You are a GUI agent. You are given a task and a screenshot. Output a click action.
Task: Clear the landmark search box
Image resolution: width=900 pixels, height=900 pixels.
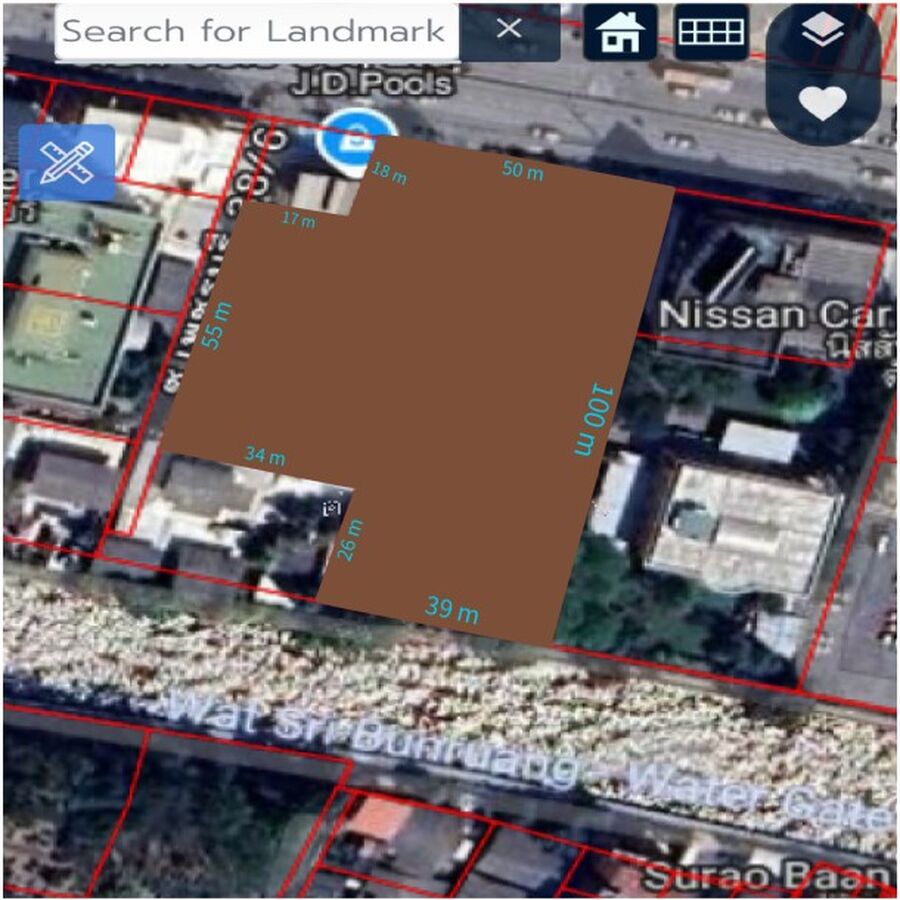(509, 31)
